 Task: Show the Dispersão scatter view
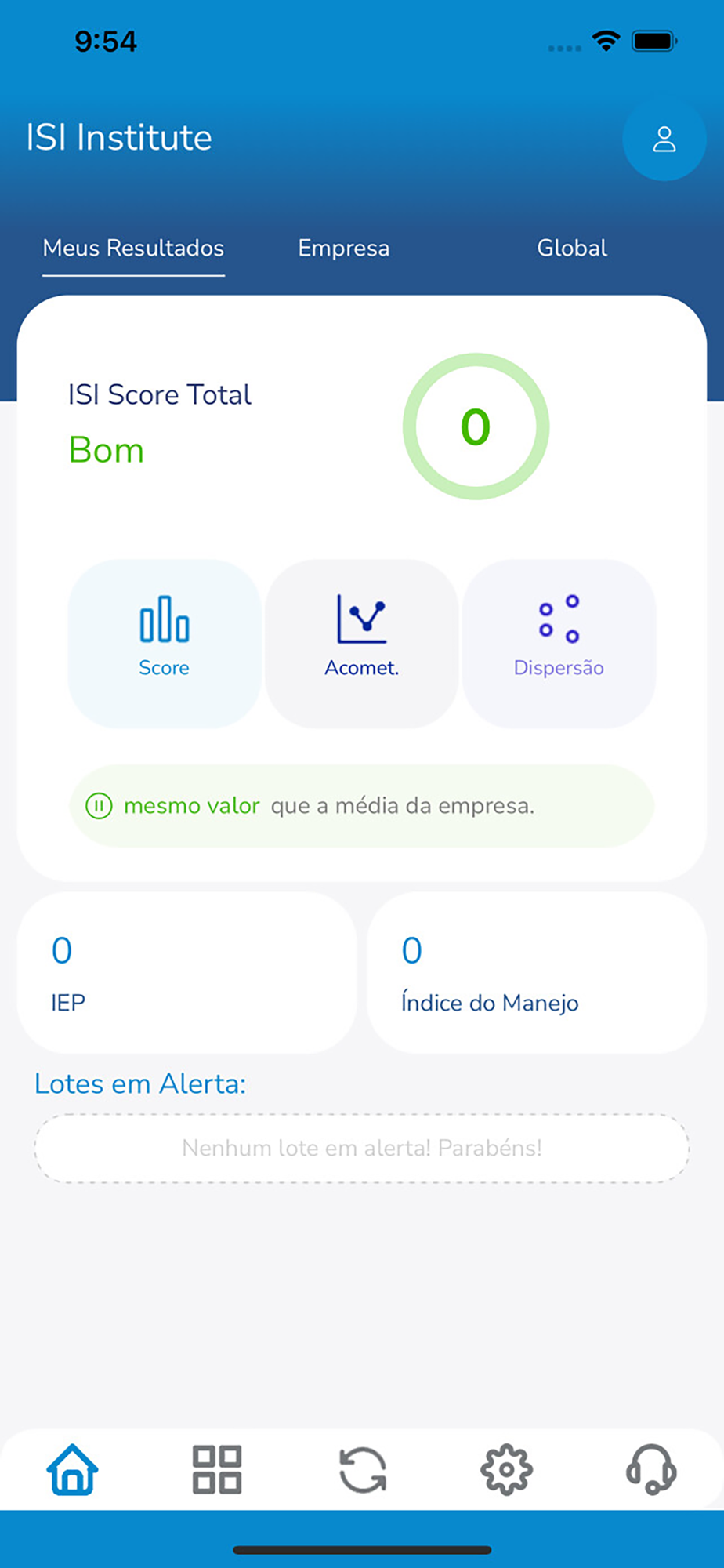point(559,644)
